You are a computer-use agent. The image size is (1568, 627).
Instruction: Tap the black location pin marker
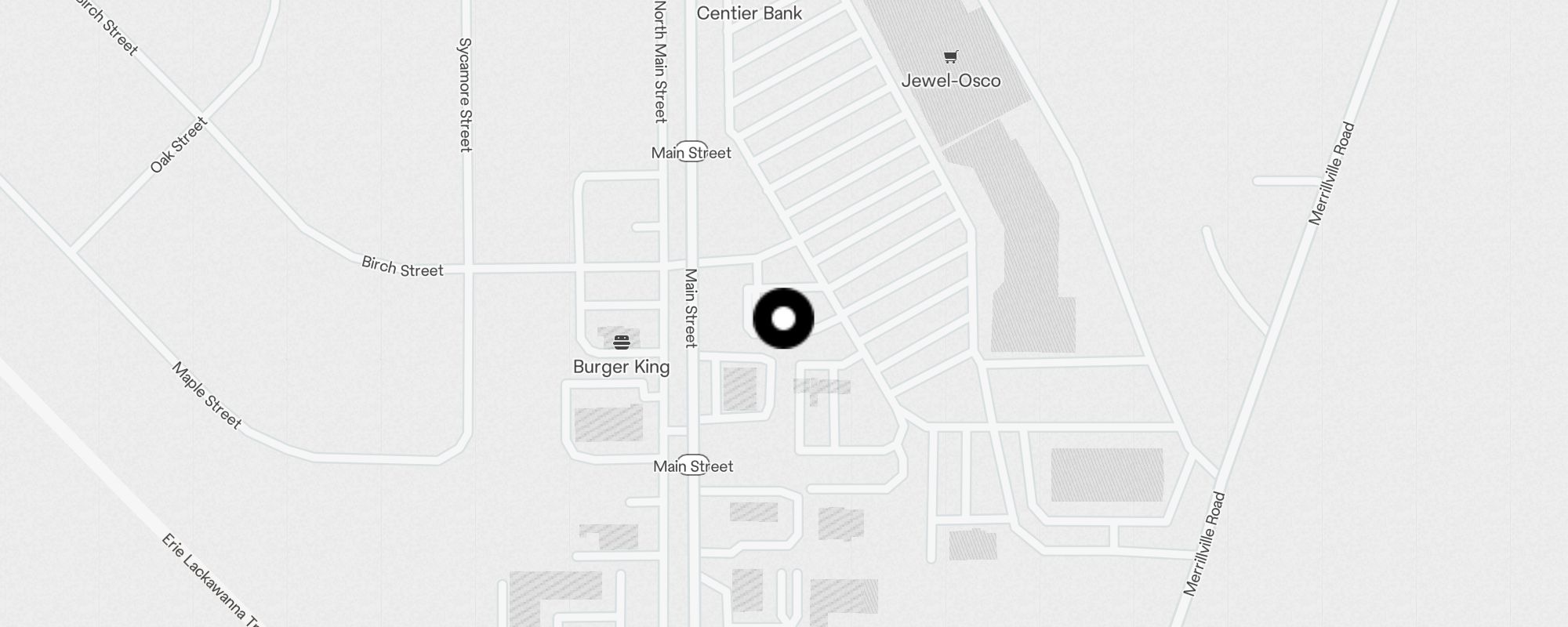[783, 318]
